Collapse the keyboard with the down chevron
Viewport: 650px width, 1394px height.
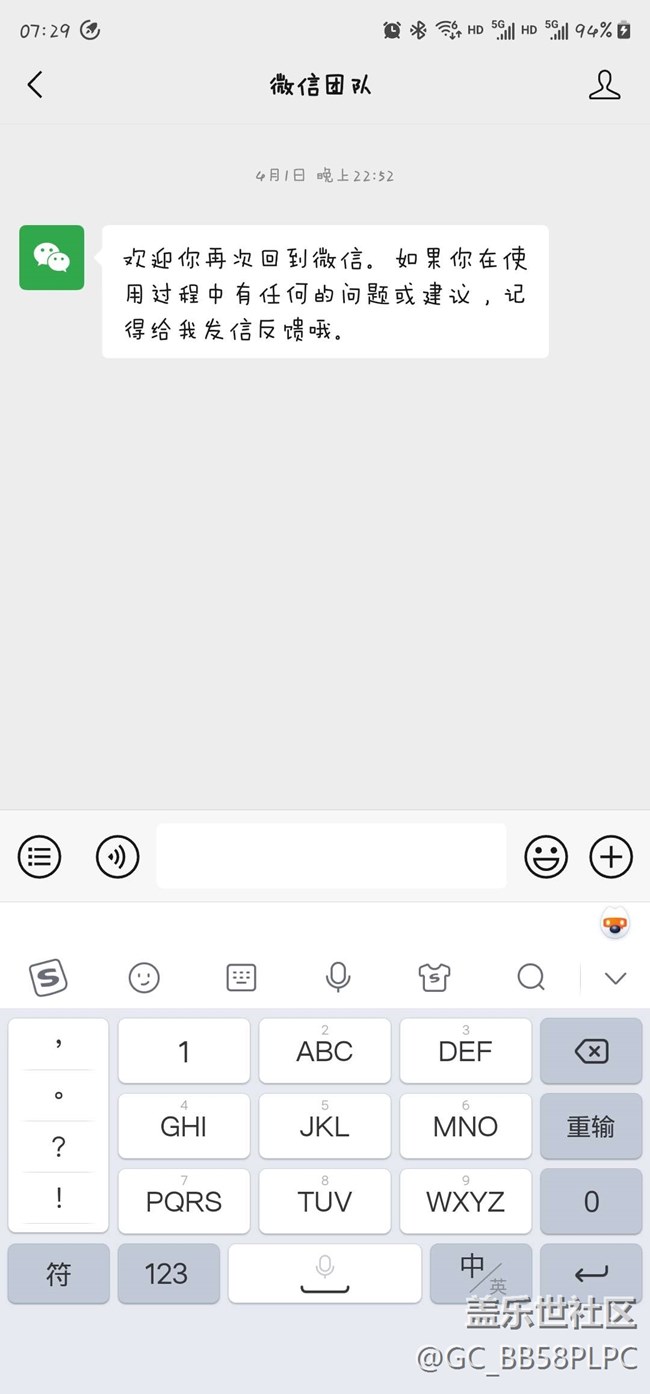click(x=615, y=978)
